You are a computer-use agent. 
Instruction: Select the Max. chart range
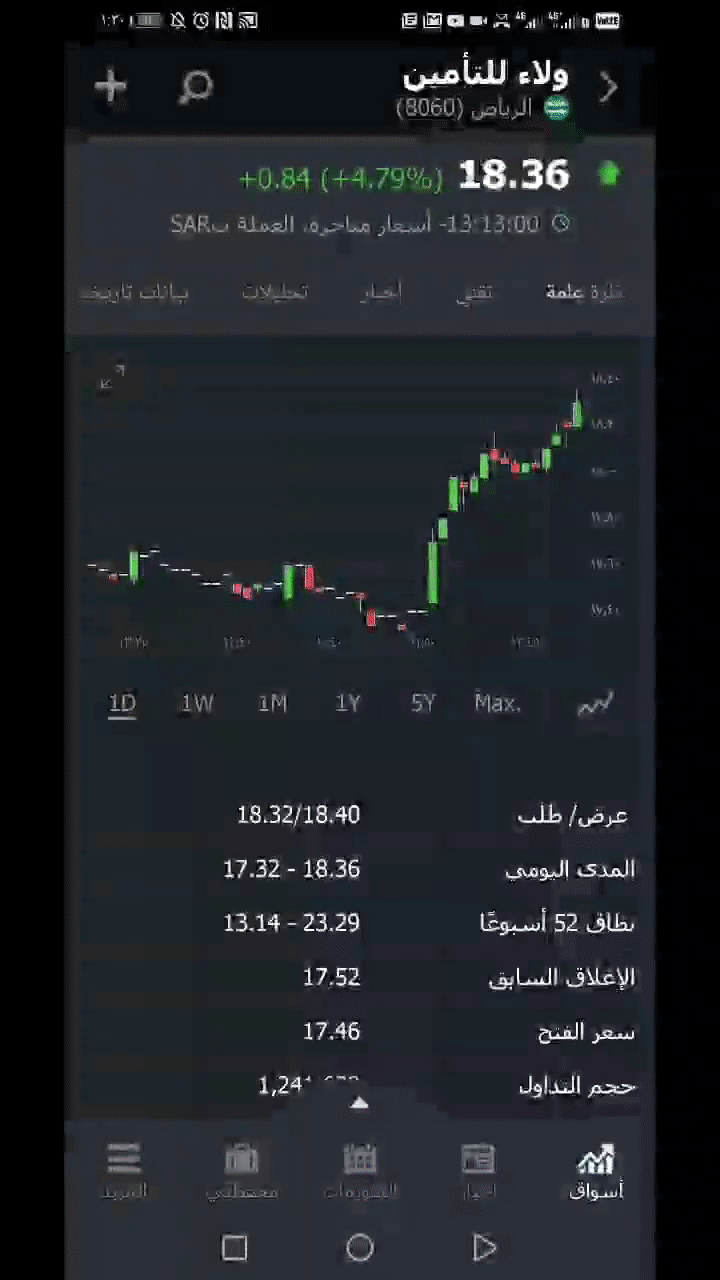click(x=497, y=703)
